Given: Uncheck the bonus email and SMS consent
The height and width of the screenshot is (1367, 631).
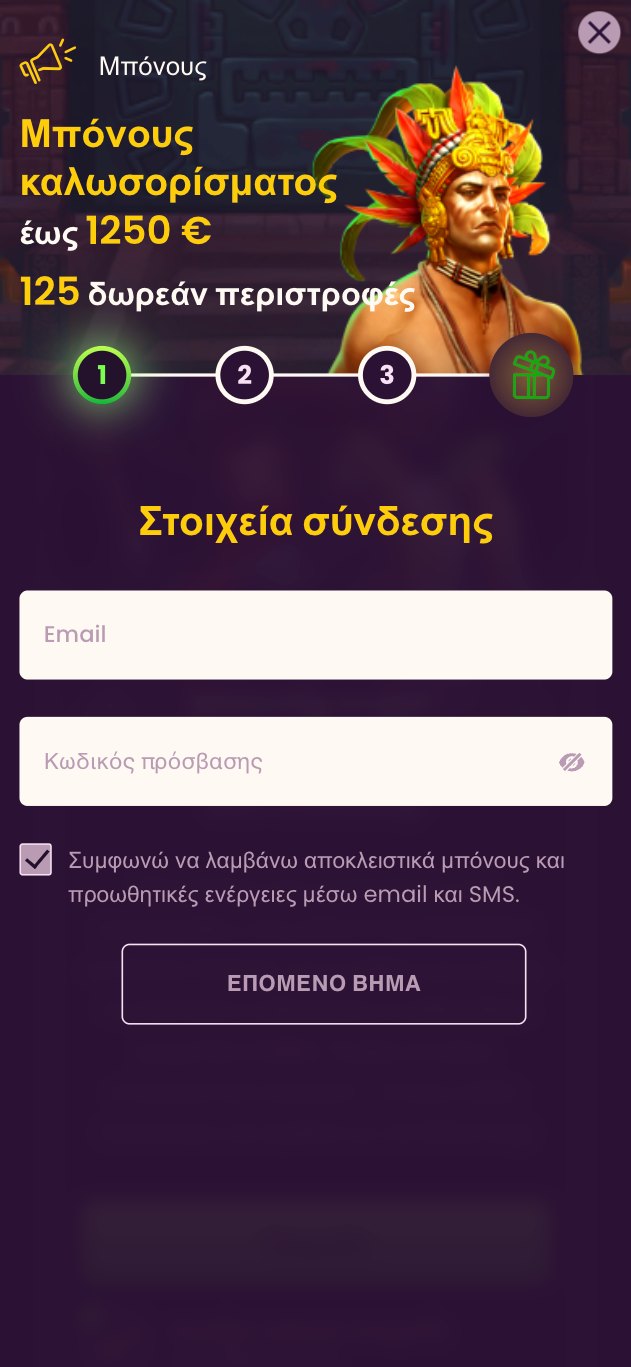Looking at the screenshot, I should coord(36,859).
